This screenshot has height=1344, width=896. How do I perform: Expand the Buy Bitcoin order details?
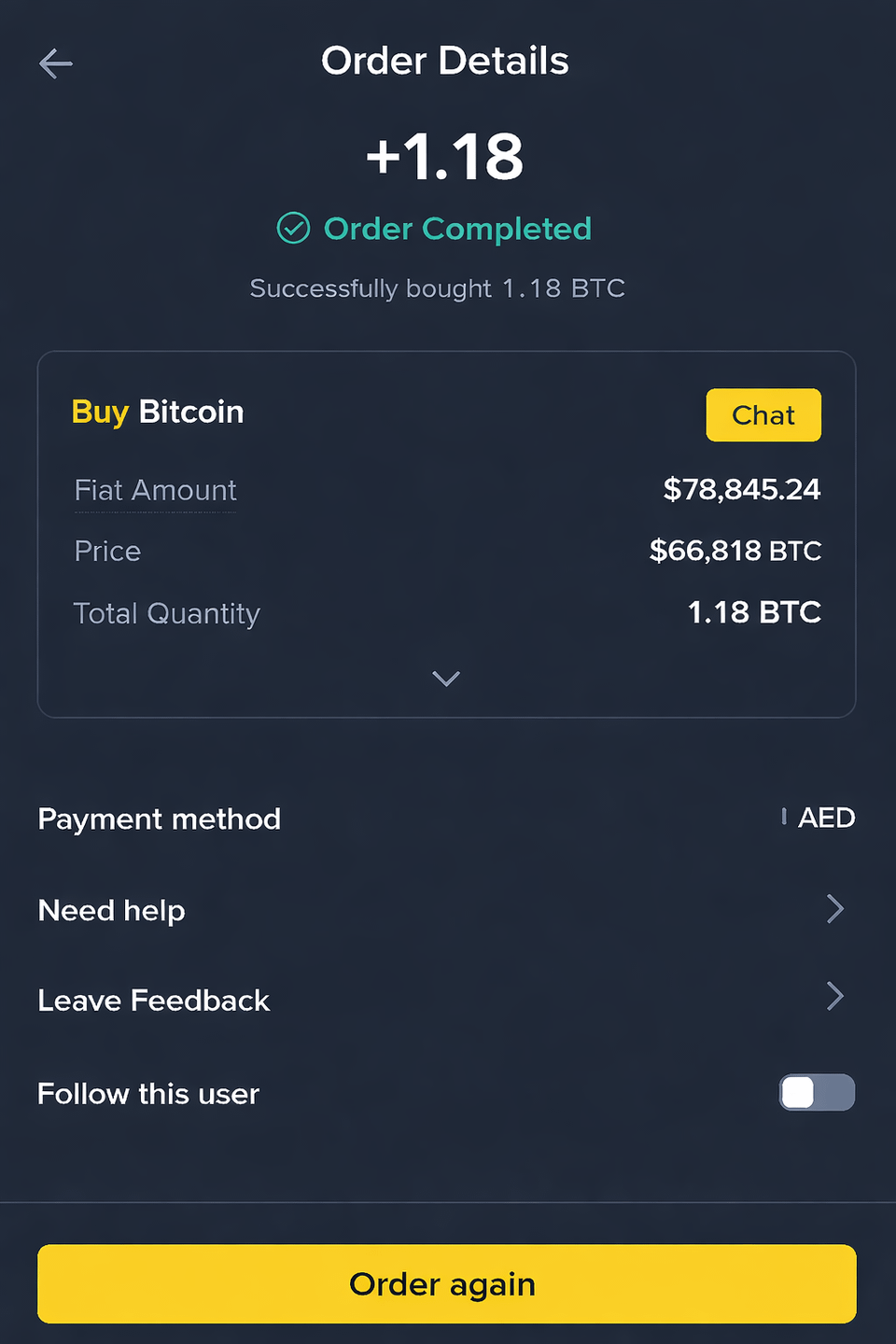point(446,679)
